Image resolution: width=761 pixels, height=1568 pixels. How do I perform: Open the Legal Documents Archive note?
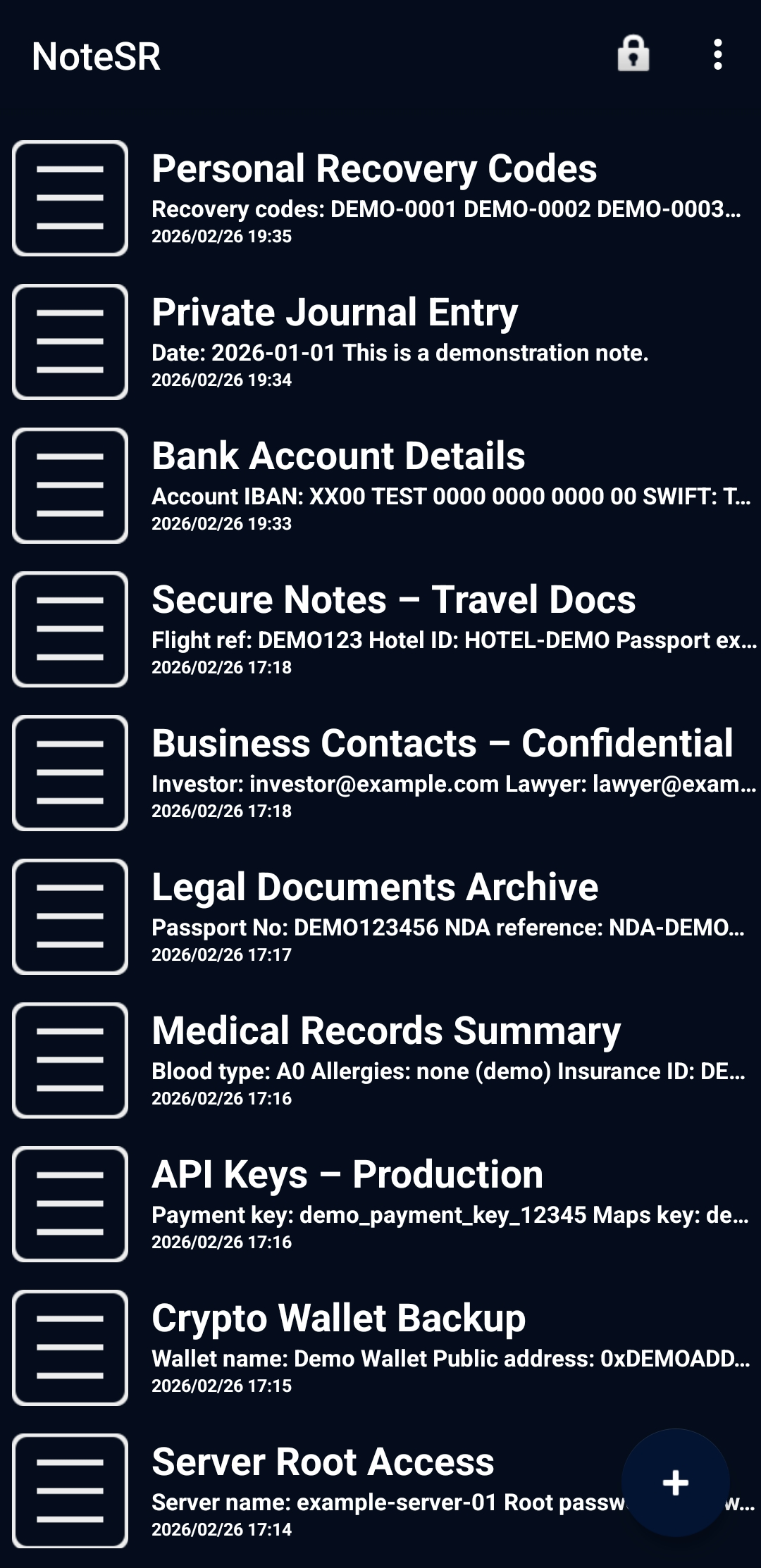pos(374,888)
